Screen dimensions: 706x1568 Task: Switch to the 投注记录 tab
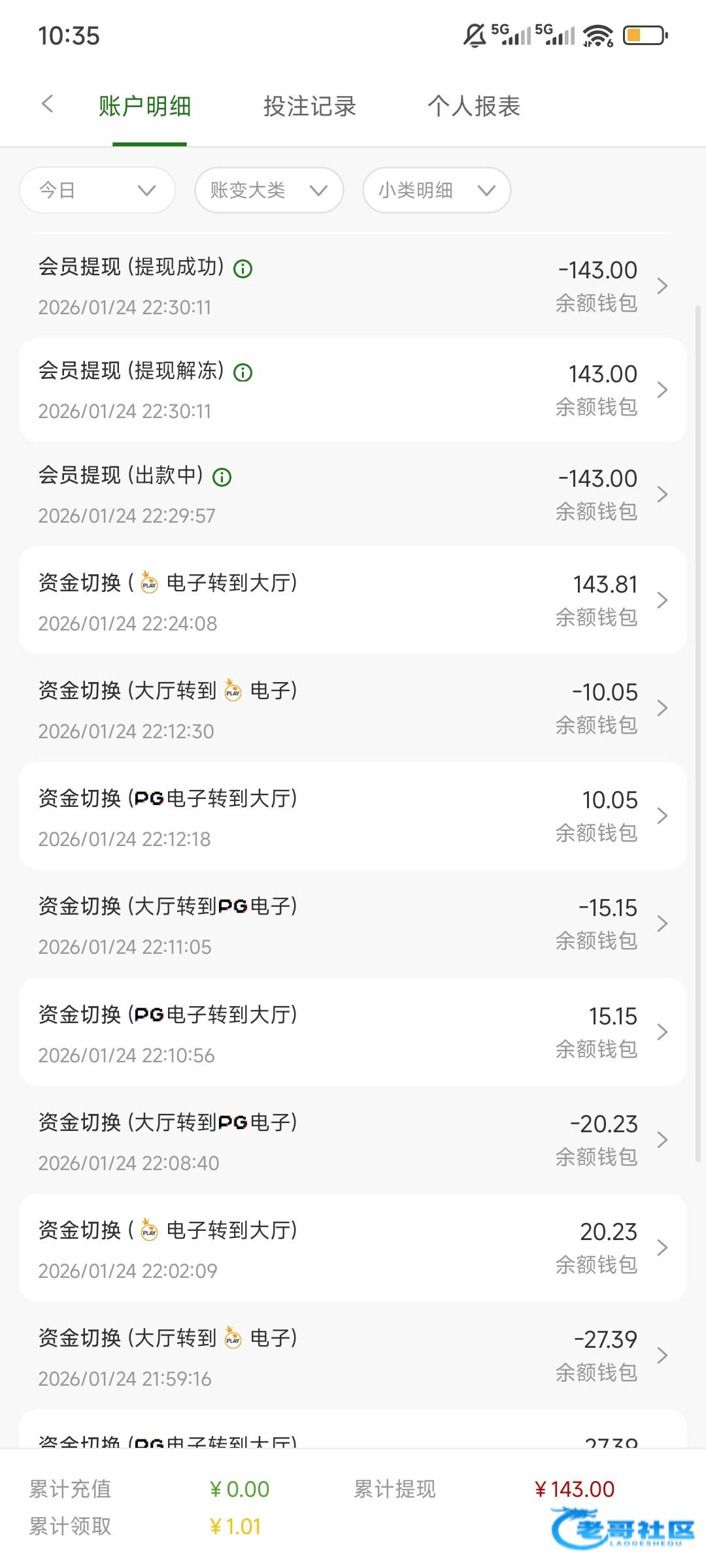pyautogui.click(x=310, y=106)
